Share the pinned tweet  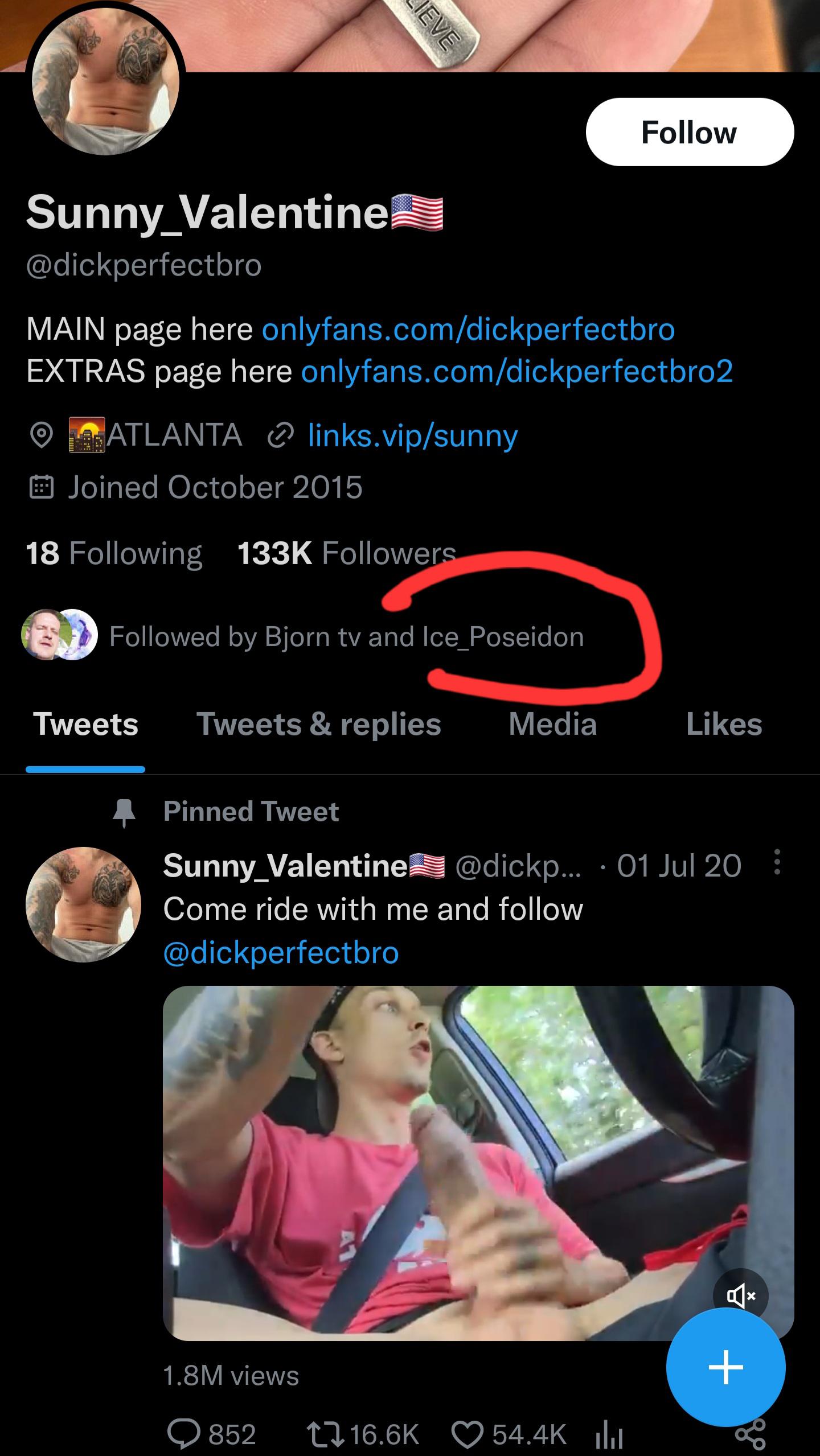749,1434
